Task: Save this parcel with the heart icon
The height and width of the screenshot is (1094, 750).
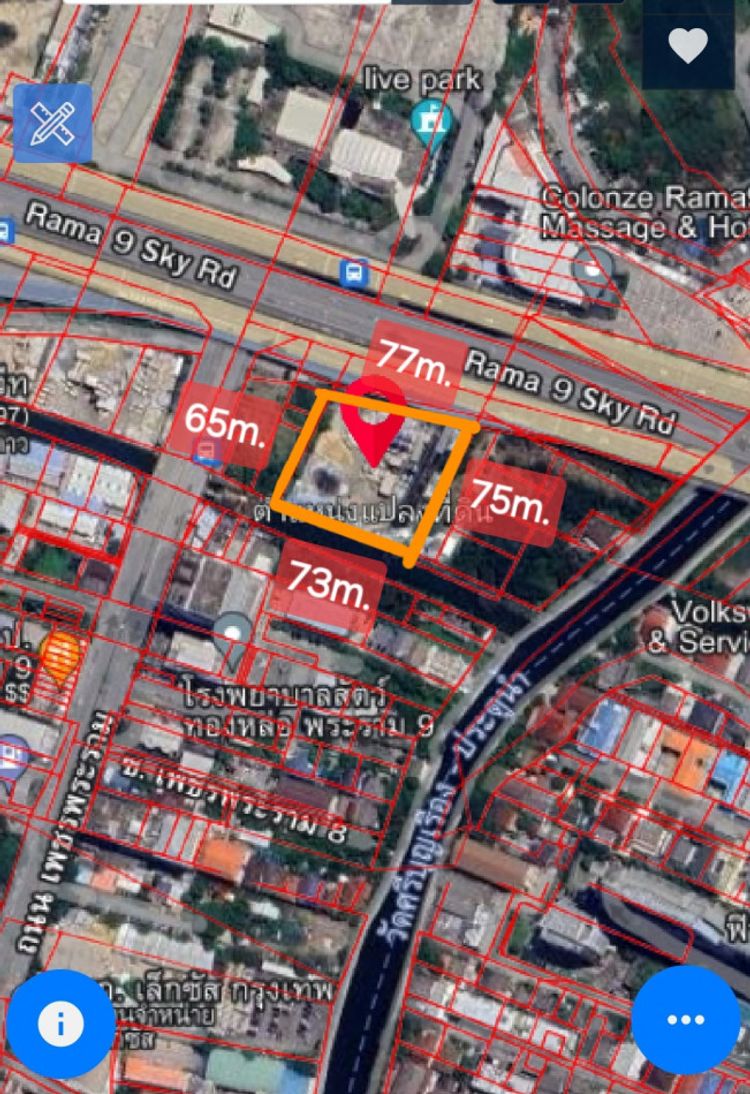Action: 688,45
